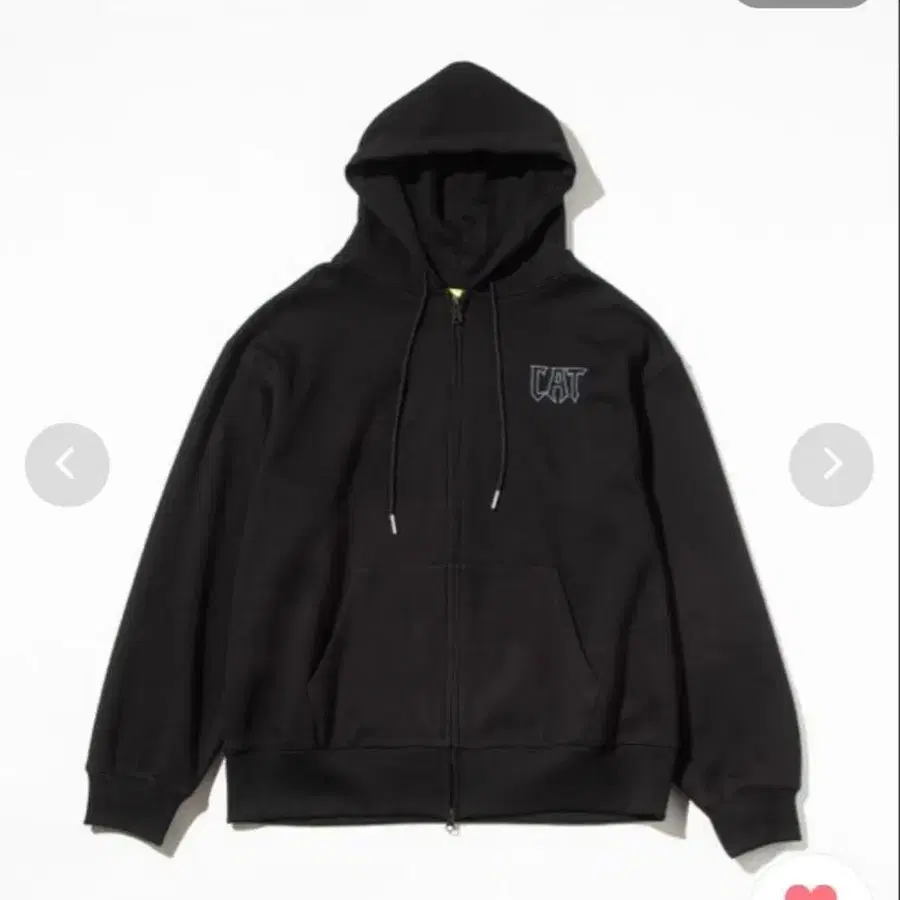This screenshot has width=900, height=900.
Task: Show the next product image
Action: [831, 464]
